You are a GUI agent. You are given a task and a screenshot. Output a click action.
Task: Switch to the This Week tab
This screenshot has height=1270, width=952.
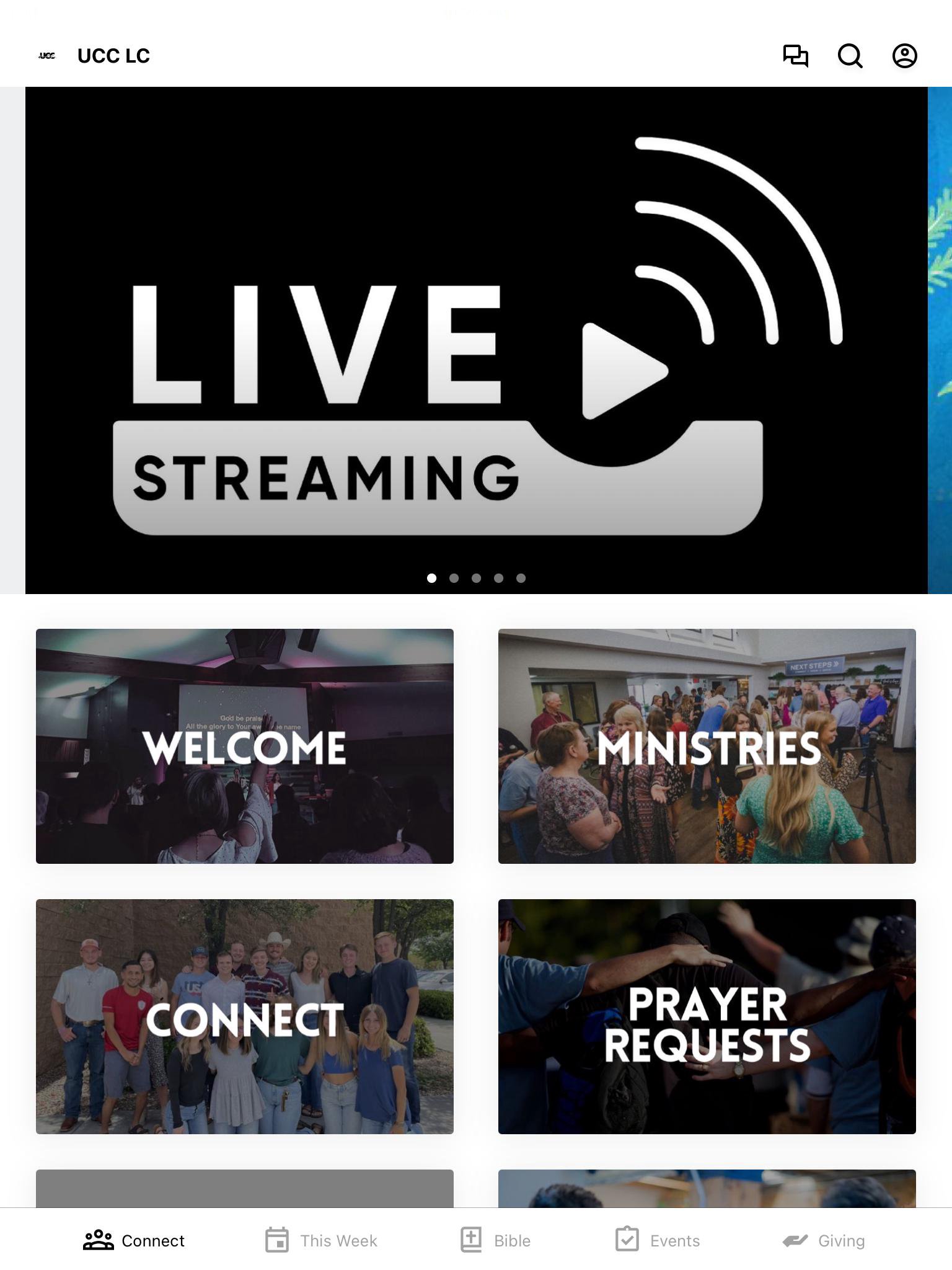click(x=321, y=1240)
